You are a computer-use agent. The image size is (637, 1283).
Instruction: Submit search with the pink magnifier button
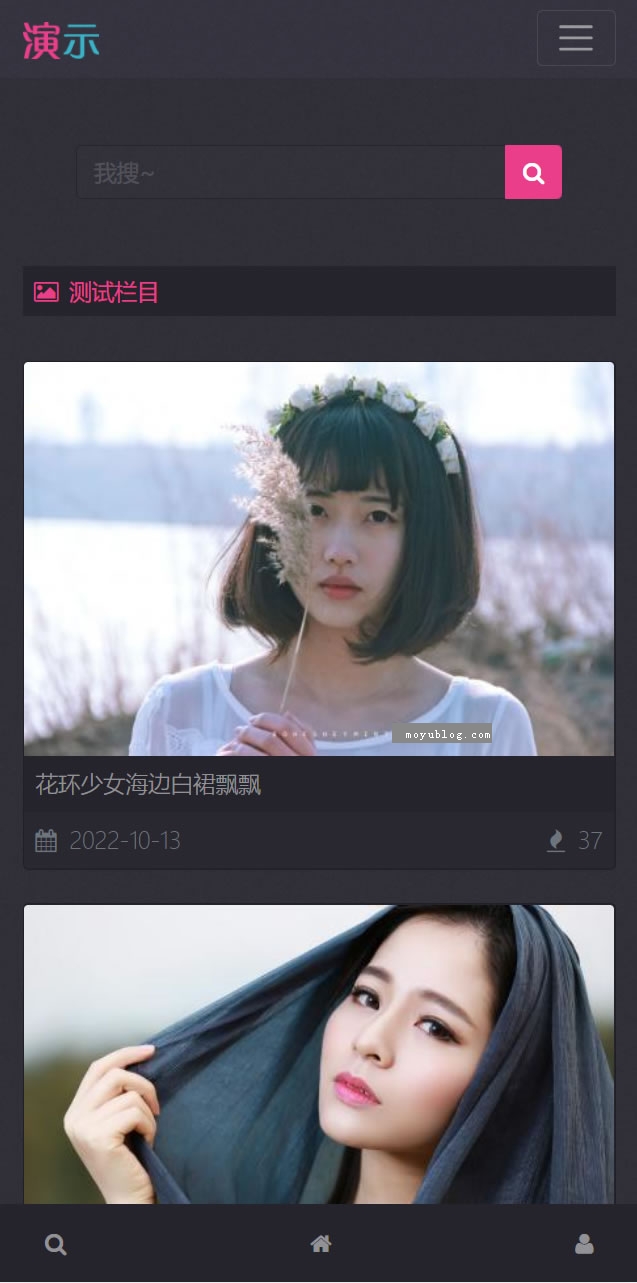coord(533,172)
